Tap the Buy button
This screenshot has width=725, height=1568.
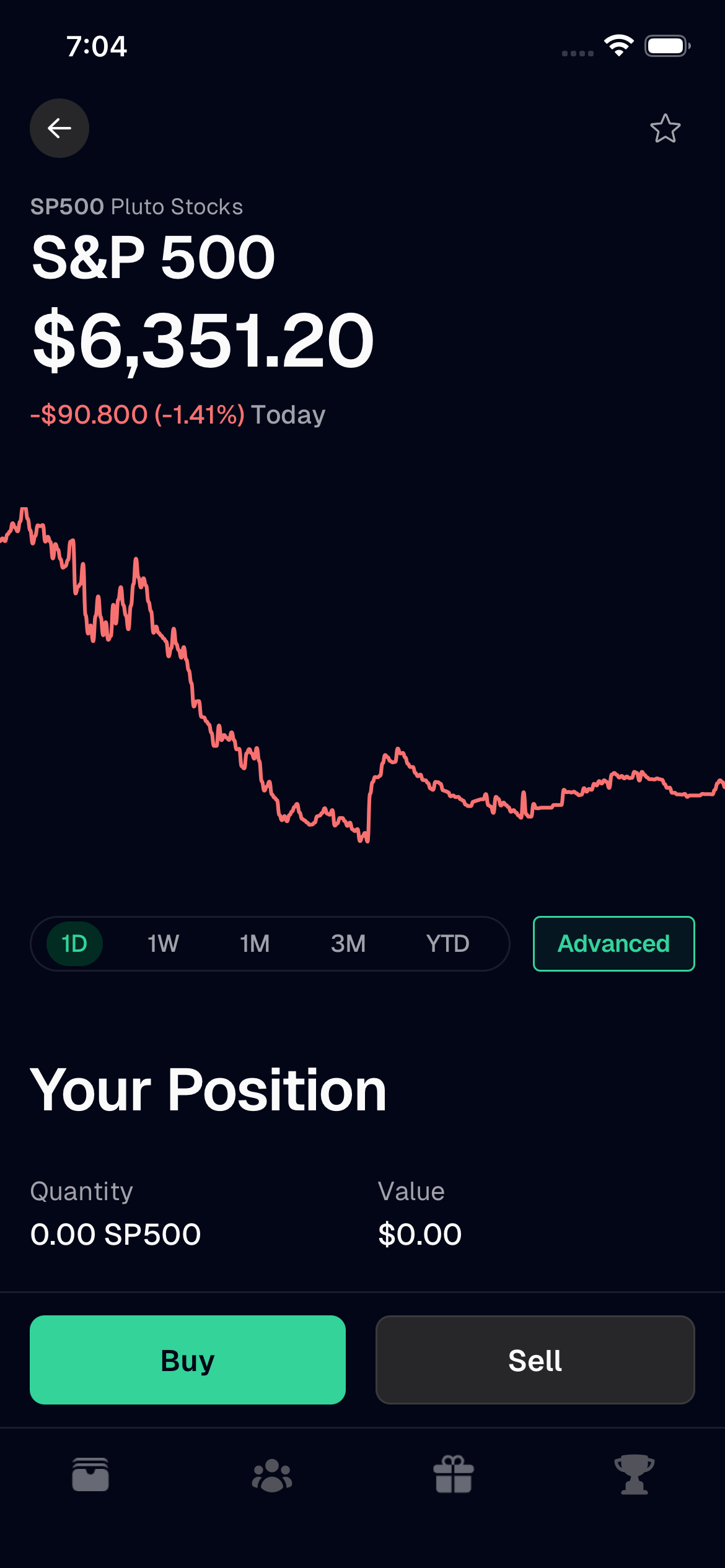pyautogui.click(x=187, y=1361)
